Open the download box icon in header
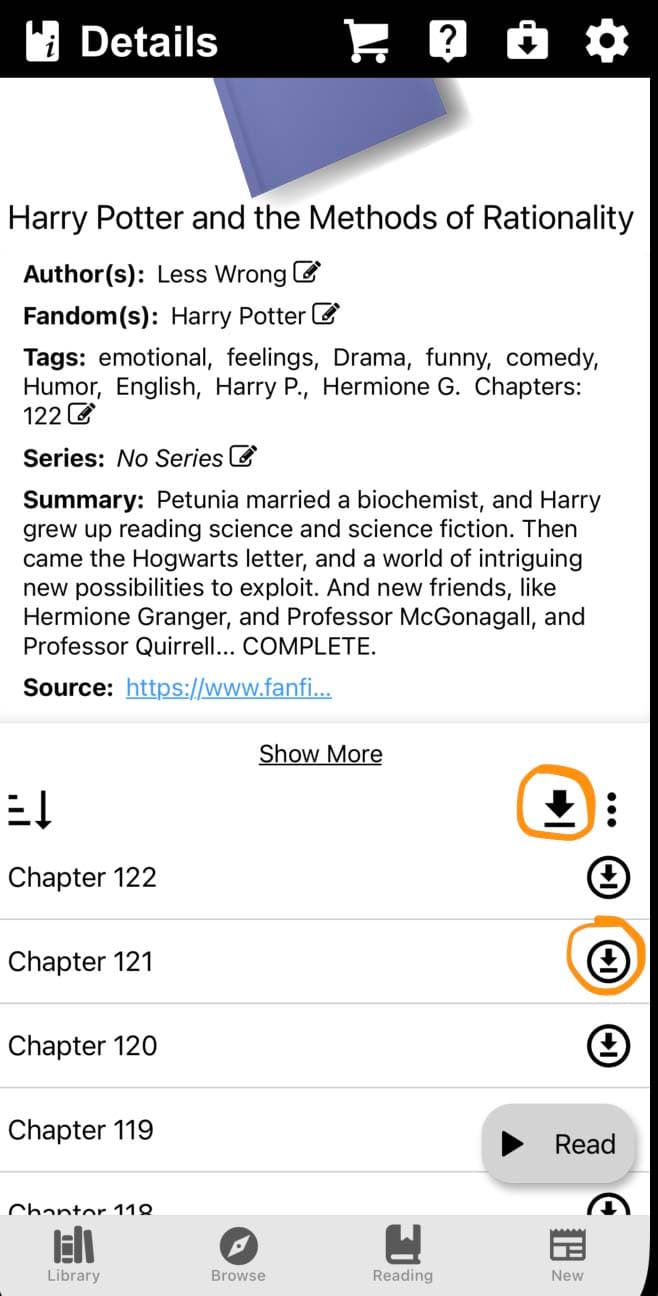The height and width of the screenshot is (1296, 658). 527,40
